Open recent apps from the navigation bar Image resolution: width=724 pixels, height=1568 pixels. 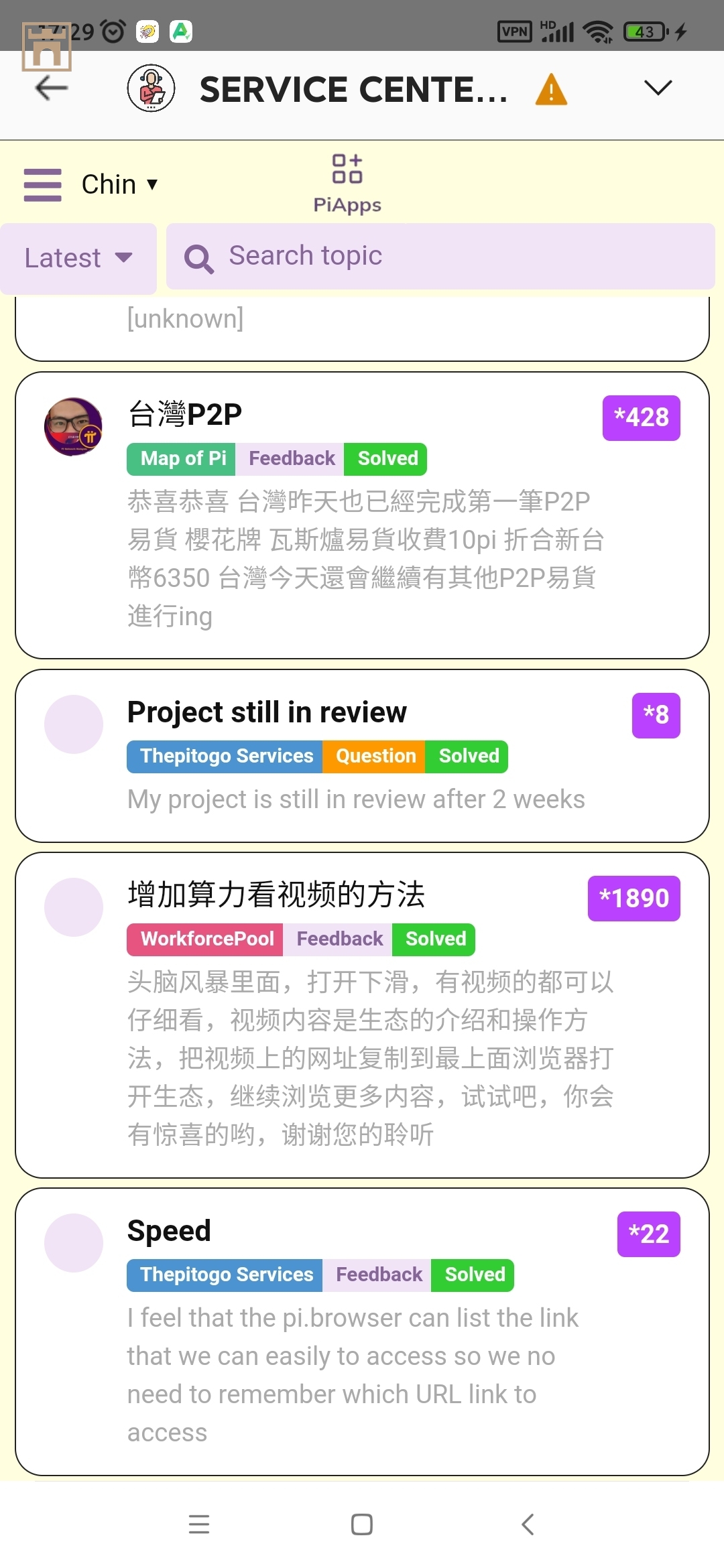[199, 1524]
